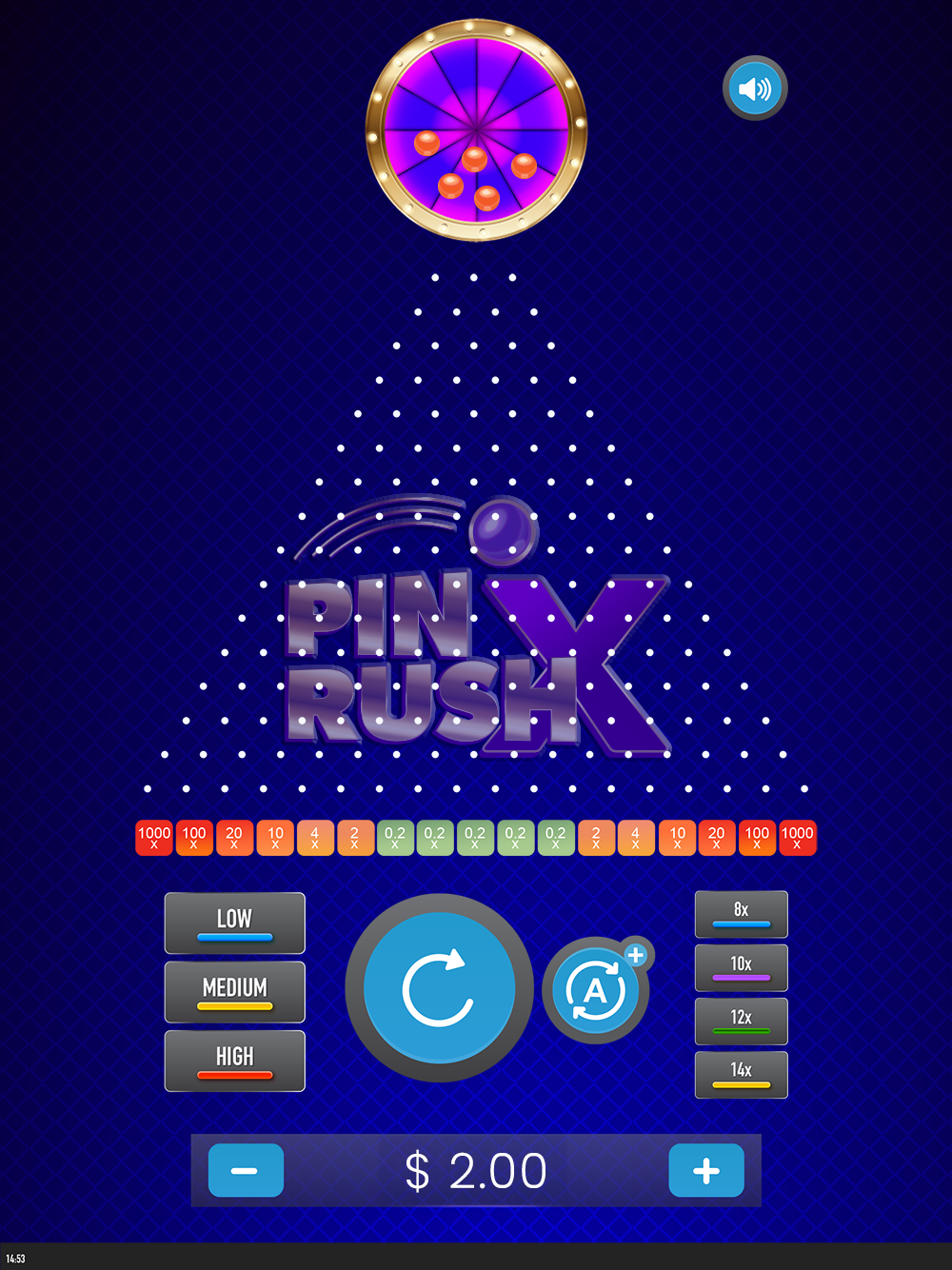This screenshot has height=1270, width=952.
Task: Select the HIGH risk level
Action: (x=234, y=1060)
